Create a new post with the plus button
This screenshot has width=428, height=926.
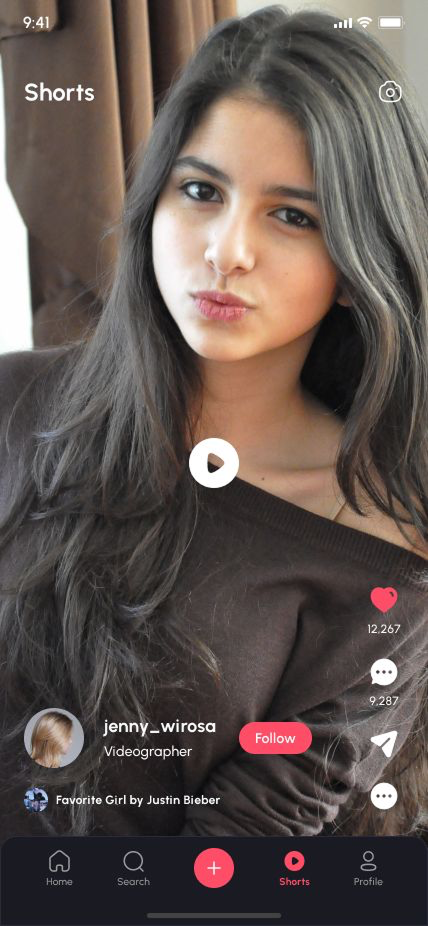tap(214, 868)
